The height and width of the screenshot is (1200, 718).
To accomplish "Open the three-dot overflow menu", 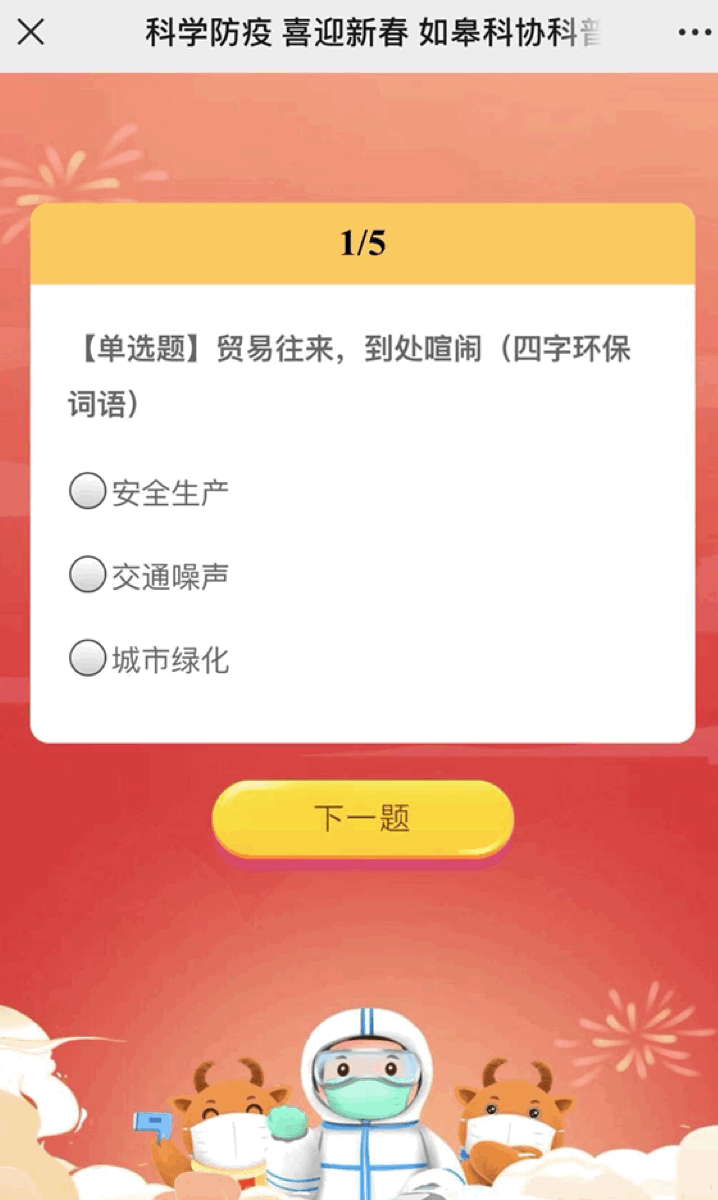I will pos(694,32).
